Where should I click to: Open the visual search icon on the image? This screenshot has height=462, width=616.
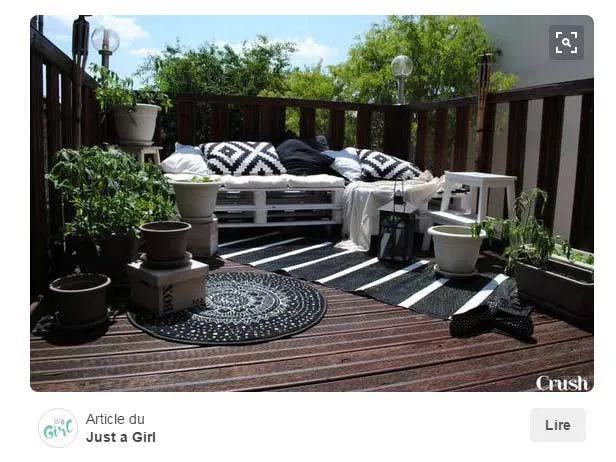[566, 42]
